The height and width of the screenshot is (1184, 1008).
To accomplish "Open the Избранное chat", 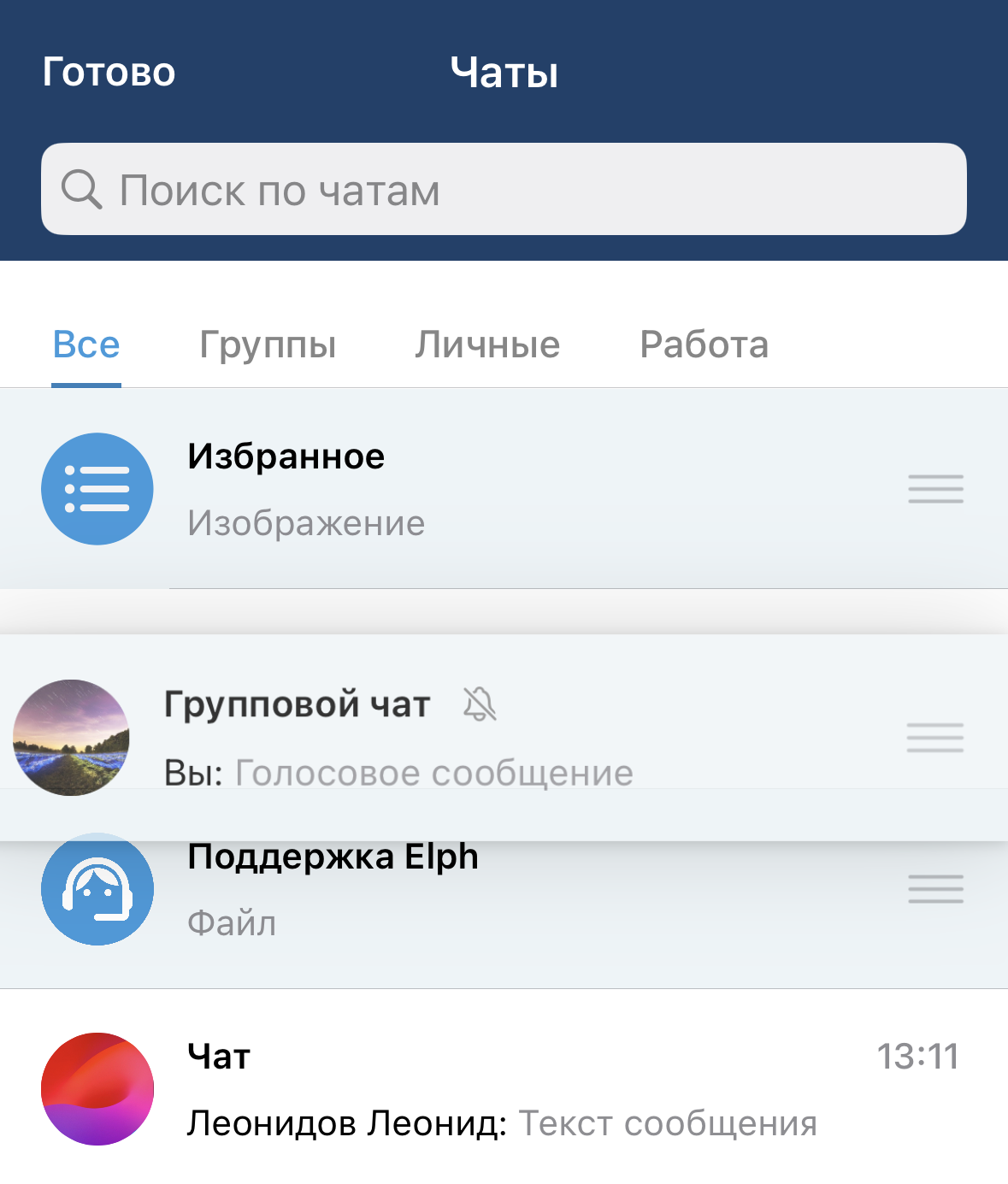I will pos(427,489).
